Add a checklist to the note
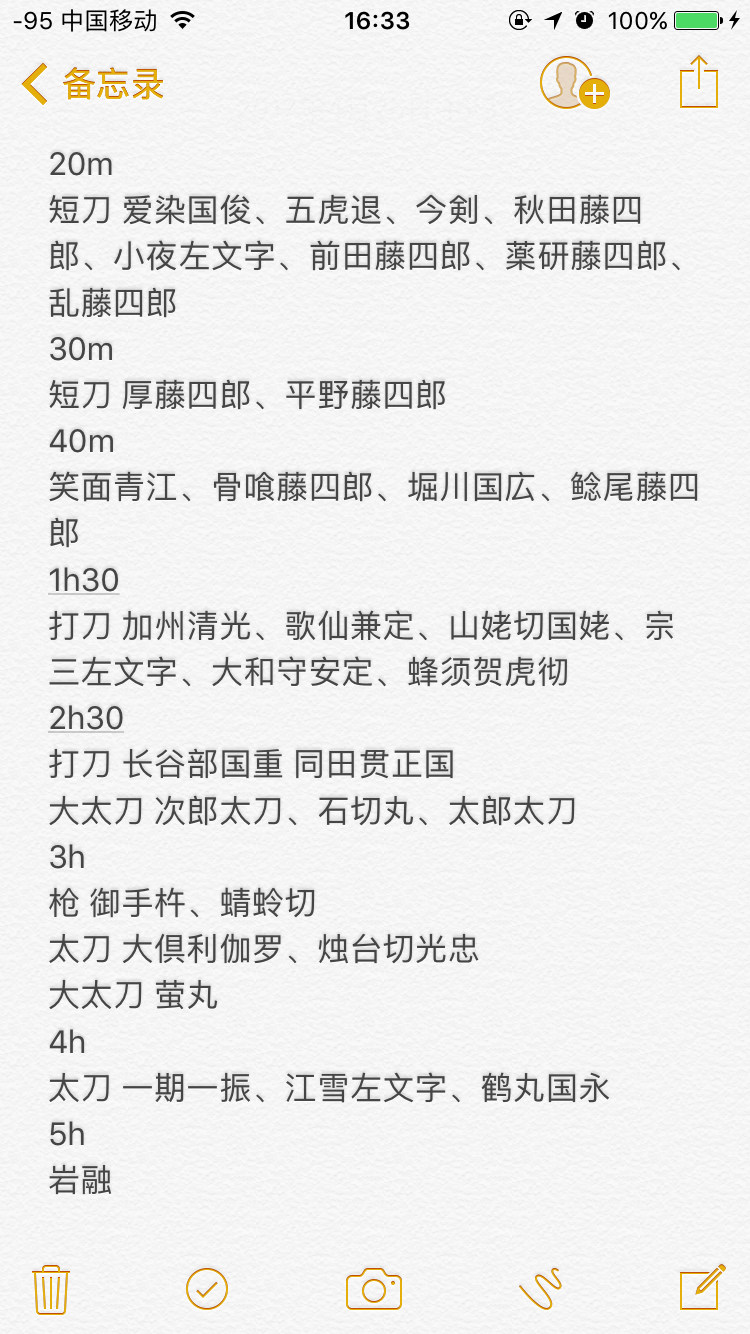 point(207,1289)
